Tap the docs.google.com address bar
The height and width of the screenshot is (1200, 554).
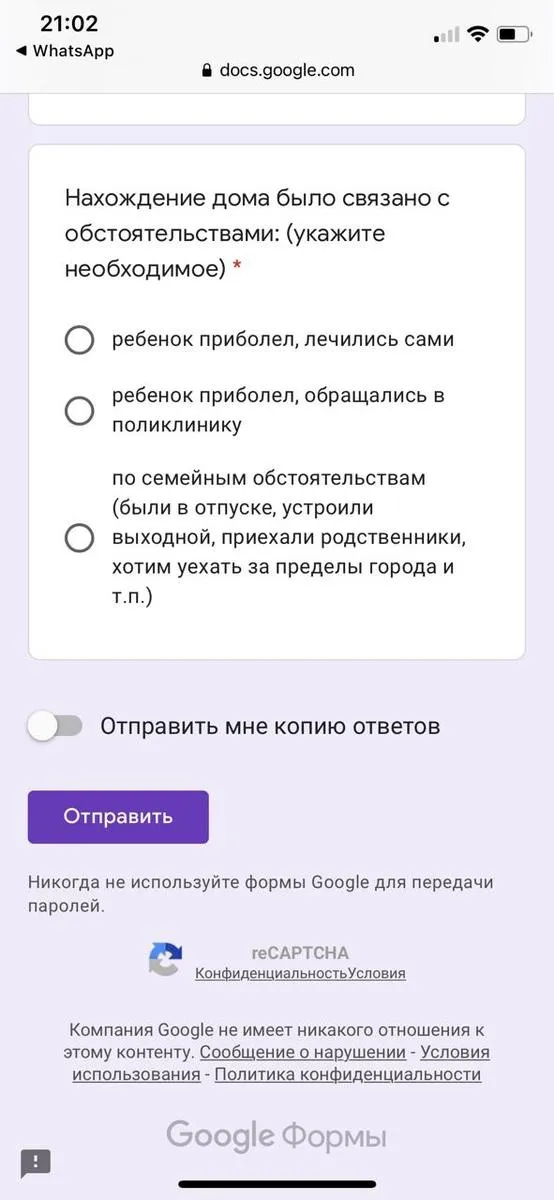coord(277,70)
